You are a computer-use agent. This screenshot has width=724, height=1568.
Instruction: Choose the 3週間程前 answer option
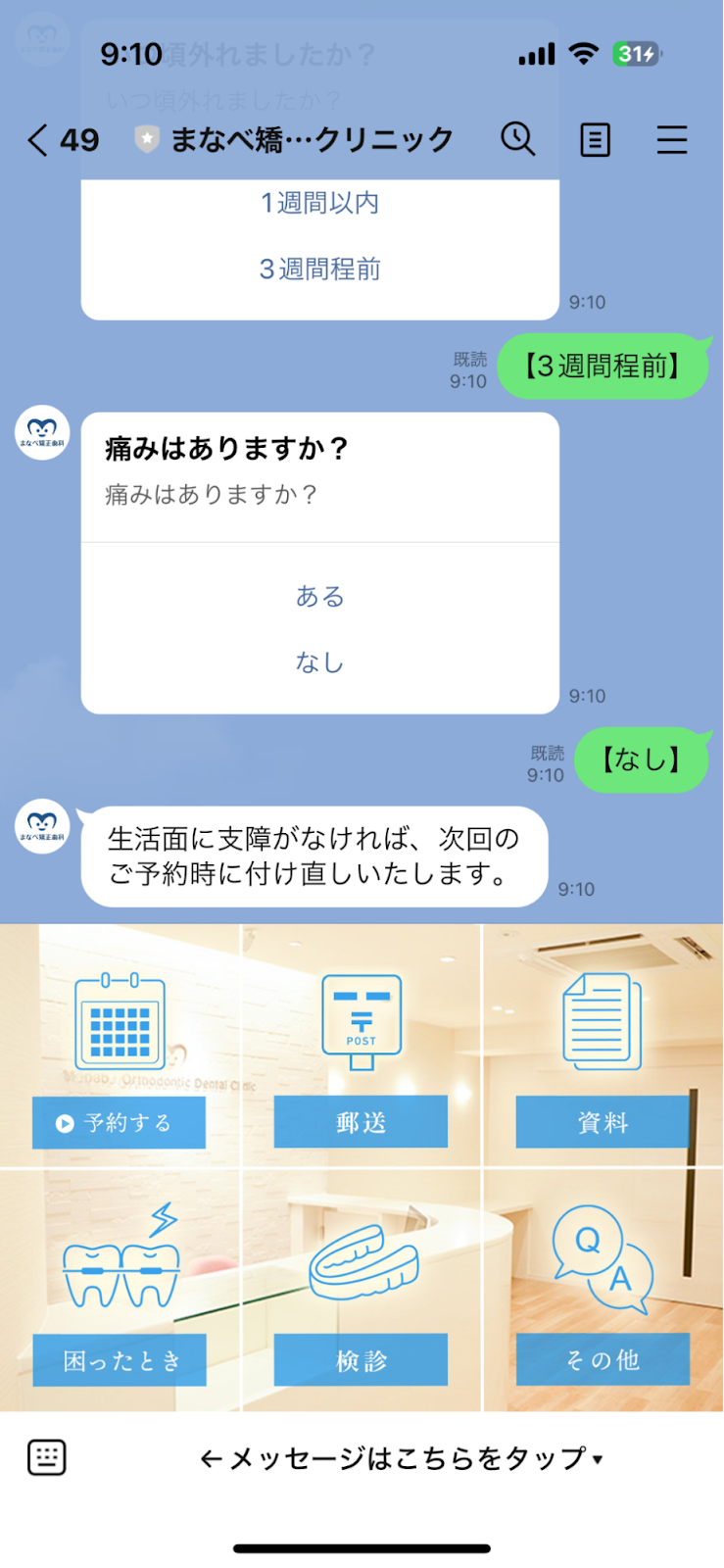pyautogui.click(x=320, y=270)
